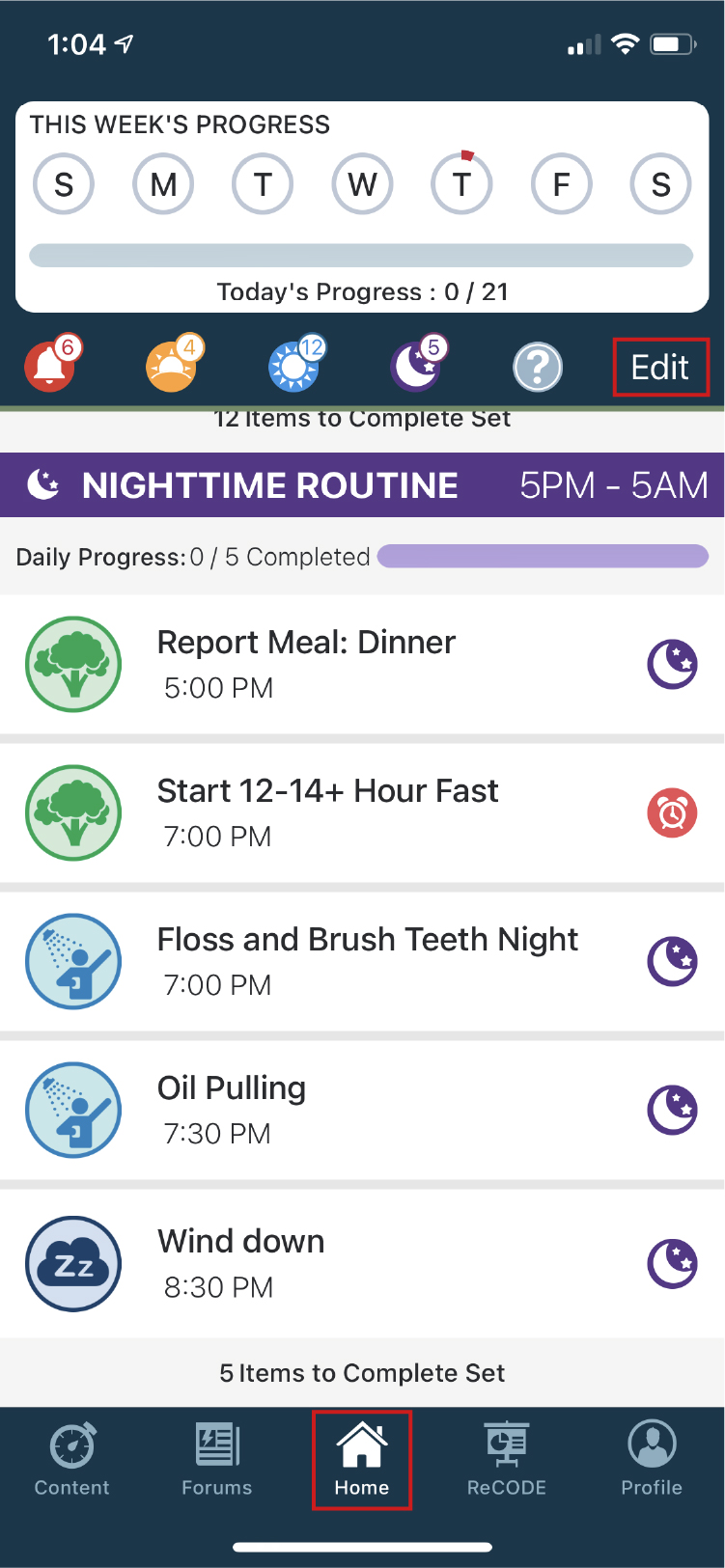The width and height of the screenshot is (725, 1568).
Task: Open the help question mark
Action: pos(538,368)
